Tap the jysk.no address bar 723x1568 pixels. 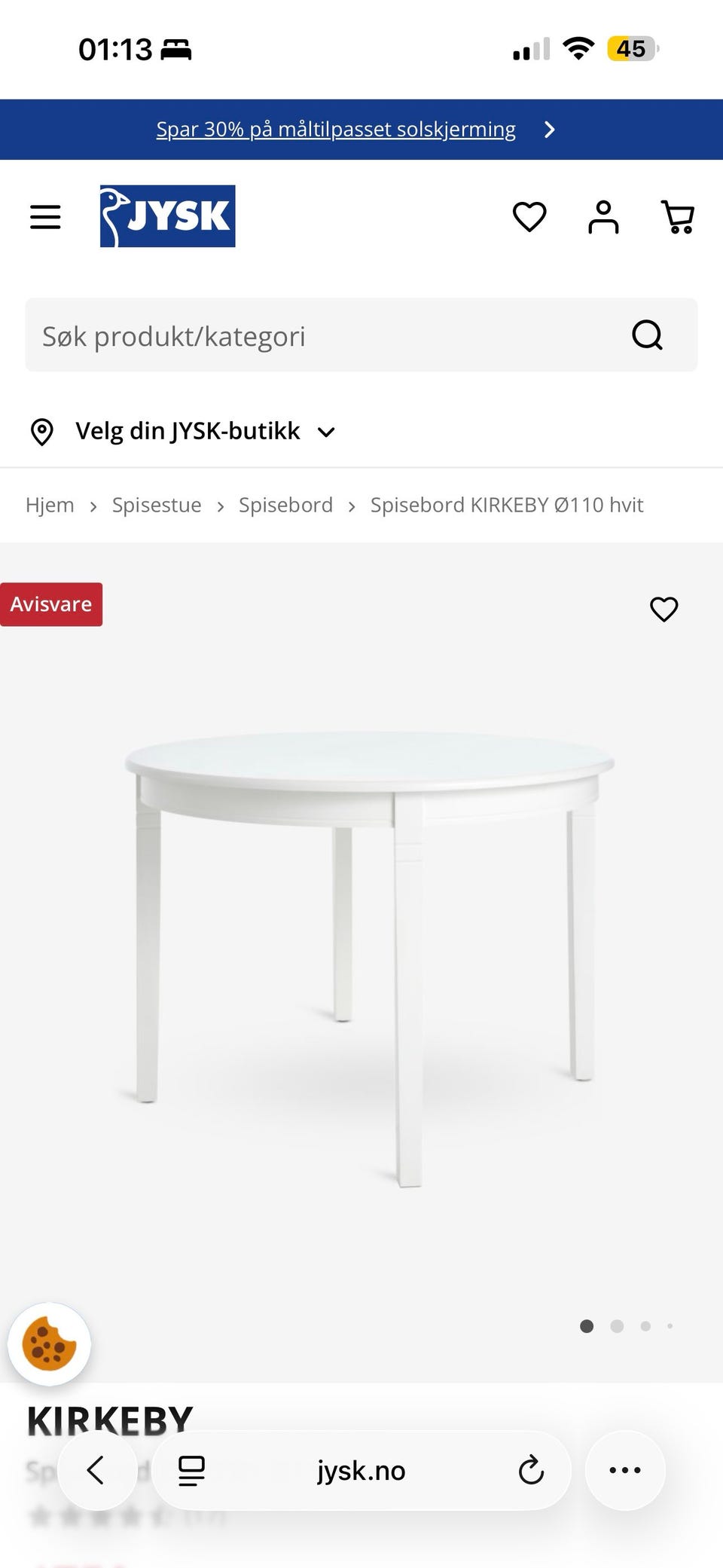[361, 1470]
